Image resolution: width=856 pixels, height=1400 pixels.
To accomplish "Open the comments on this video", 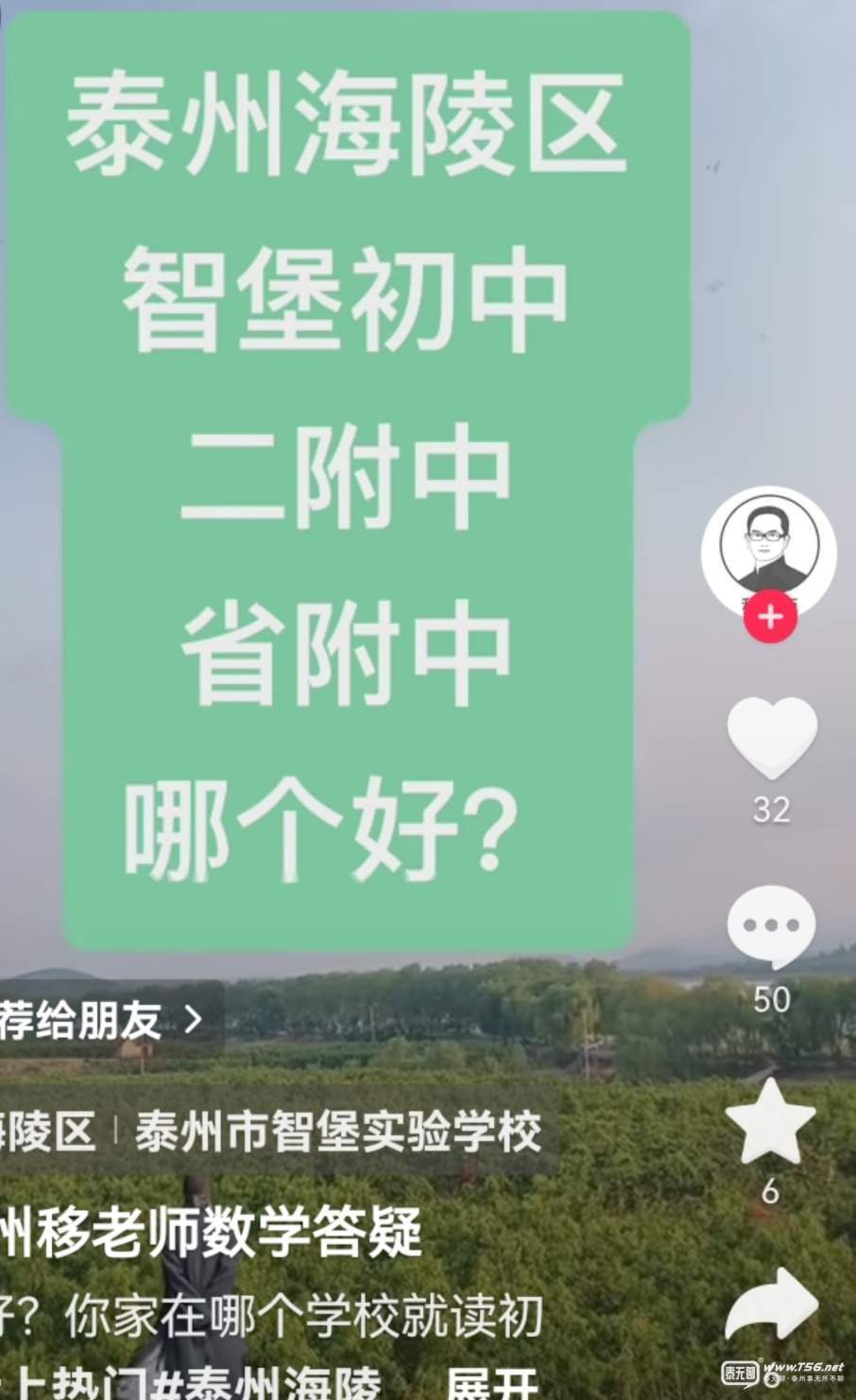I will 771,927.
